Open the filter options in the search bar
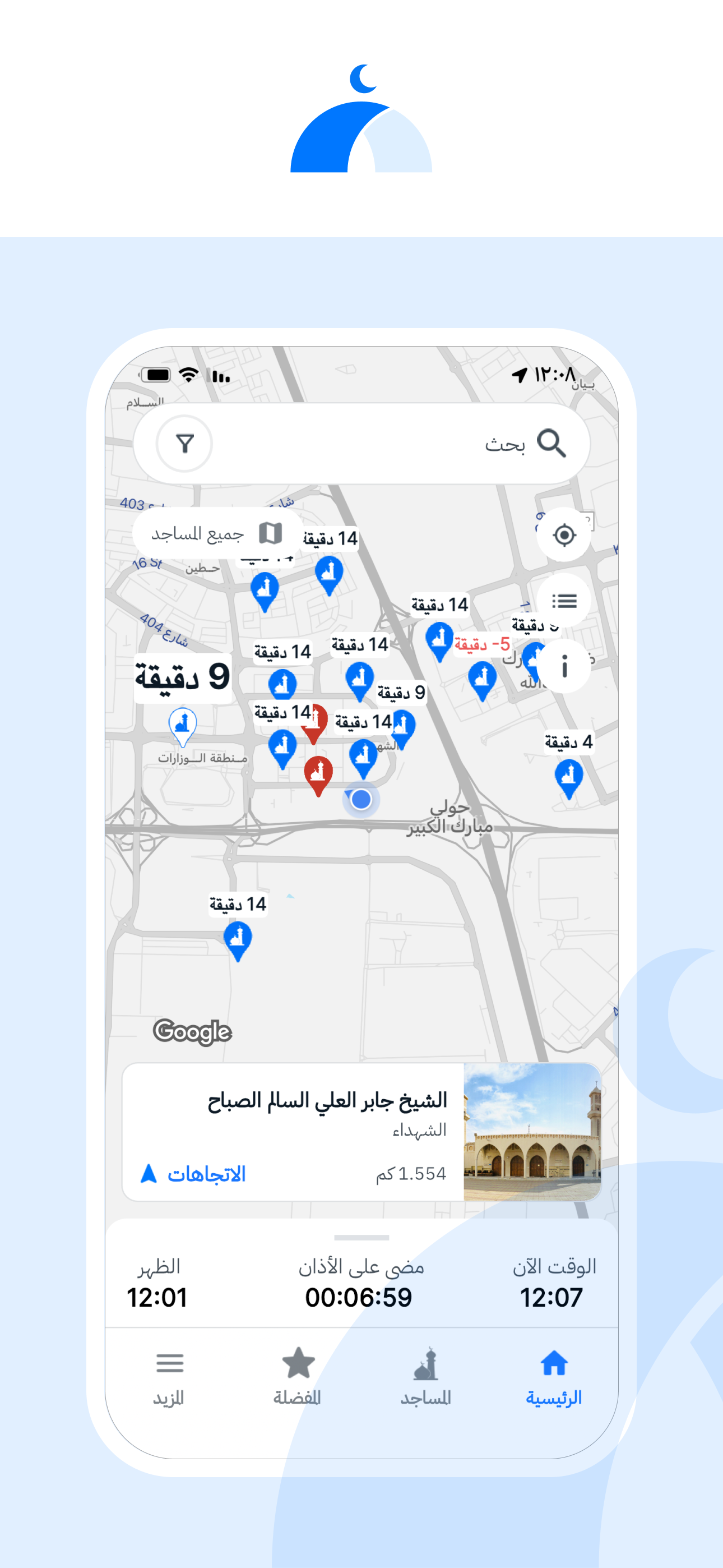Image resolution: width=723 pixels, height=1568 pixels. pos(186,444)
